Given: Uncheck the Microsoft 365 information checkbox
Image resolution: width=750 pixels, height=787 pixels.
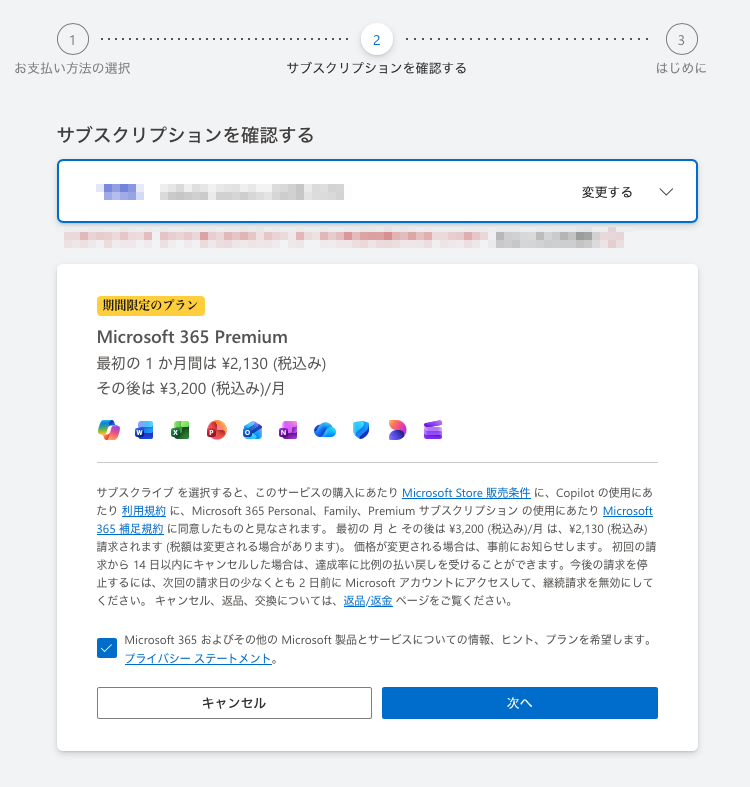Looking at the screenshot, I should point(107,648).
